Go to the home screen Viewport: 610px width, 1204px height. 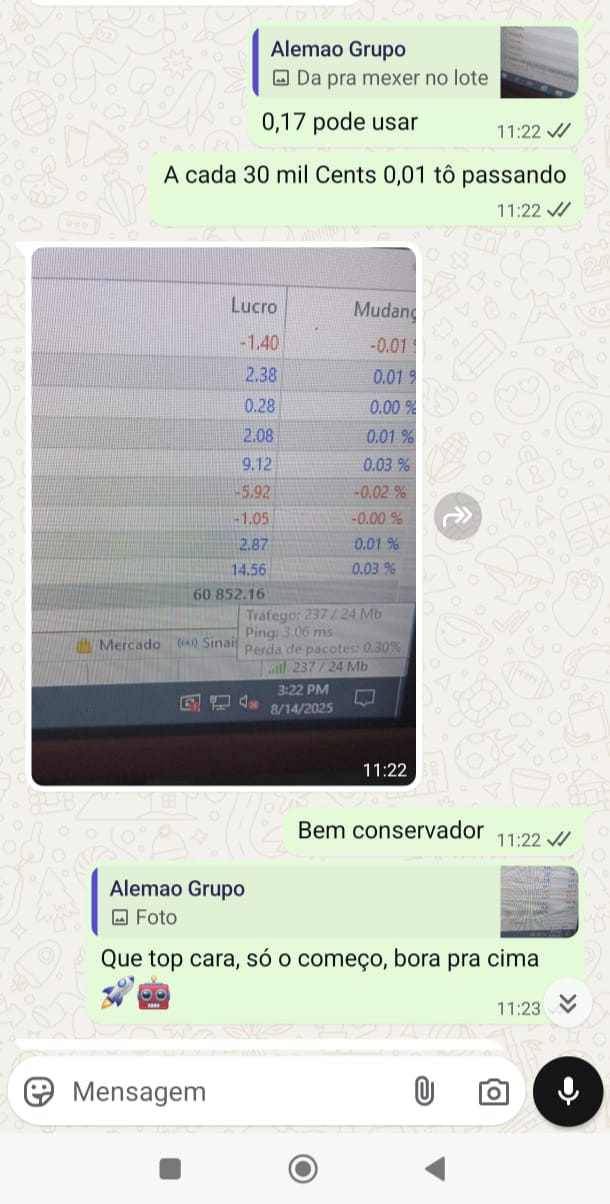(x=302, y=1168)
